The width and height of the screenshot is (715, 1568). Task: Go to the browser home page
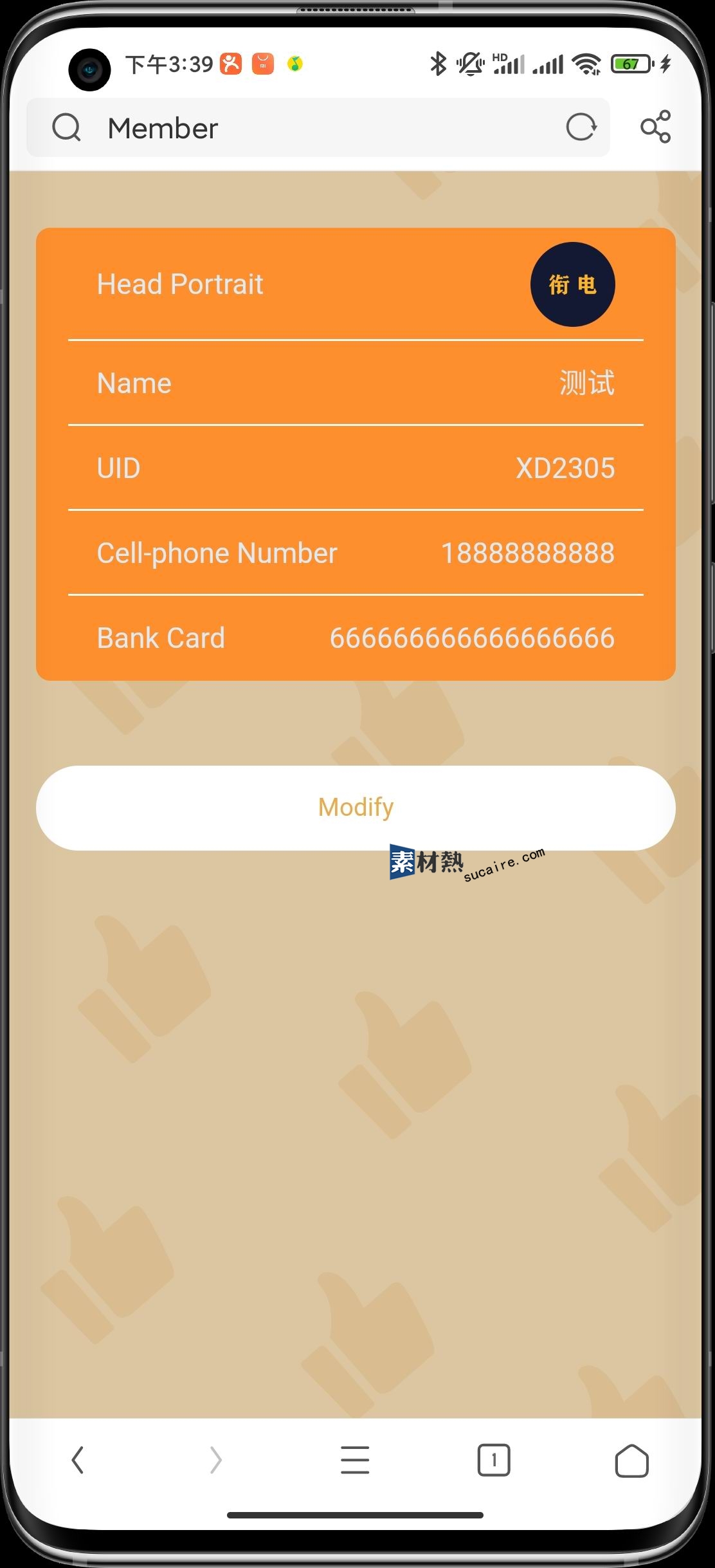click(631, 1460)
